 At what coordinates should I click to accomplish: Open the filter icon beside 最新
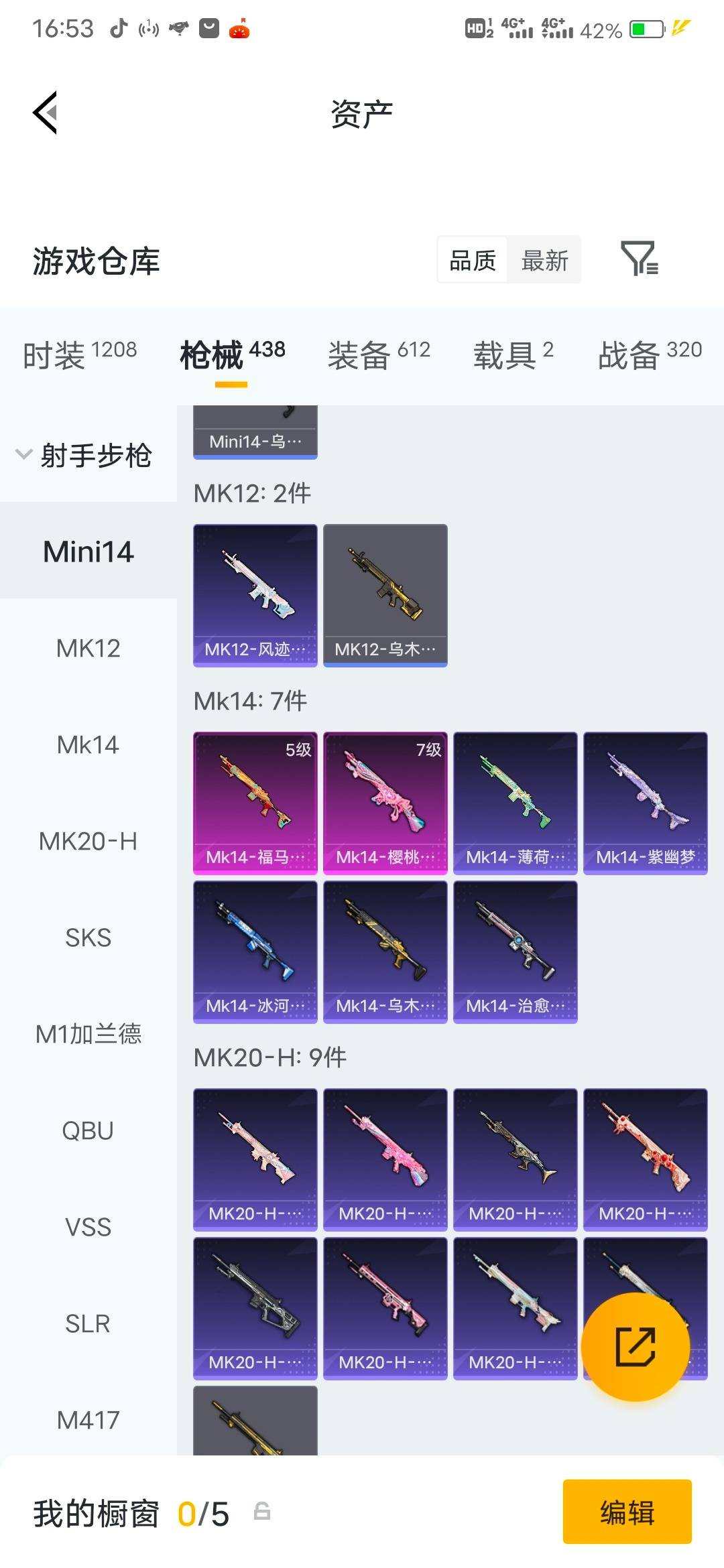click(x=639, y=259)
